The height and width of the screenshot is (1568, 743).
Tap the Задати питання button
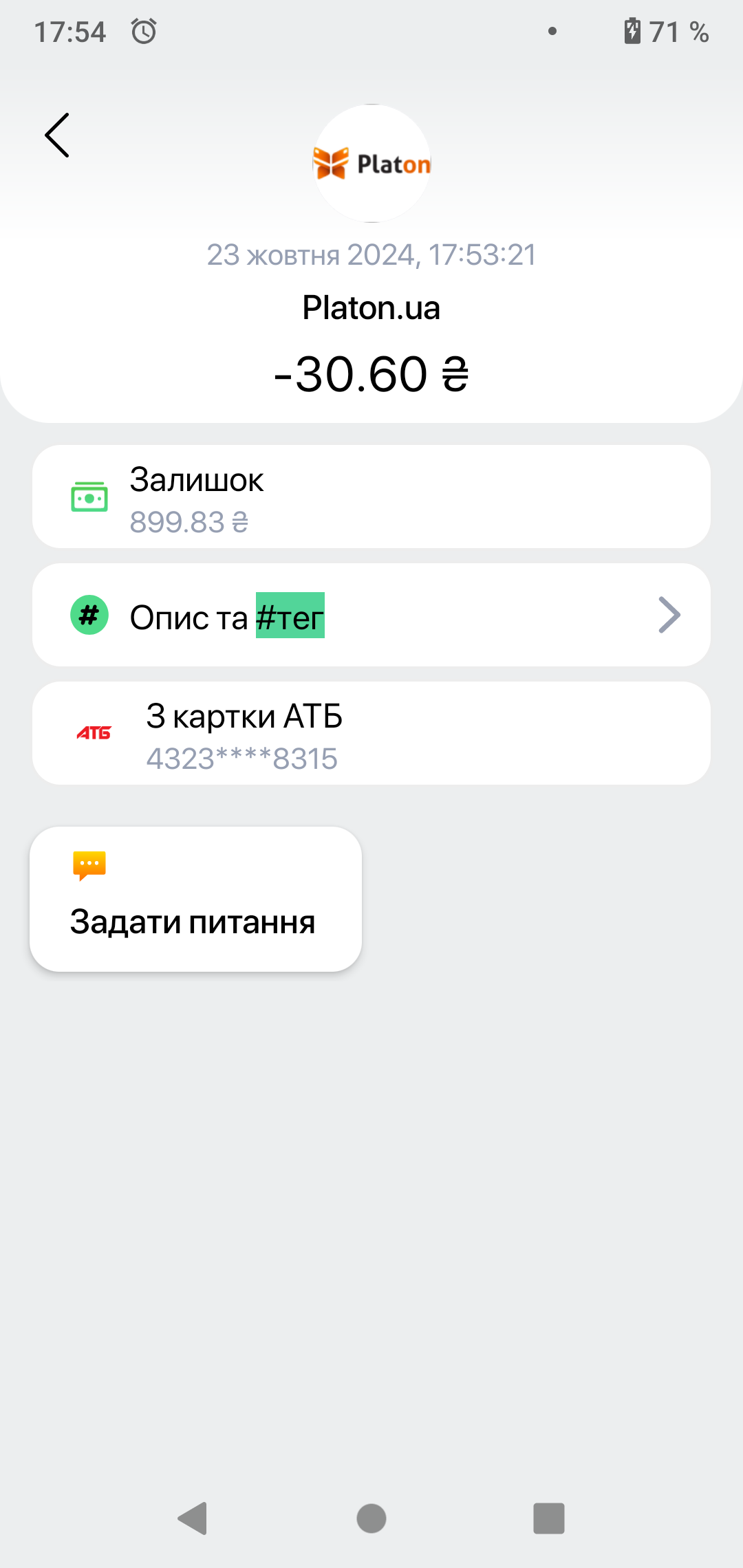point(195,900)
